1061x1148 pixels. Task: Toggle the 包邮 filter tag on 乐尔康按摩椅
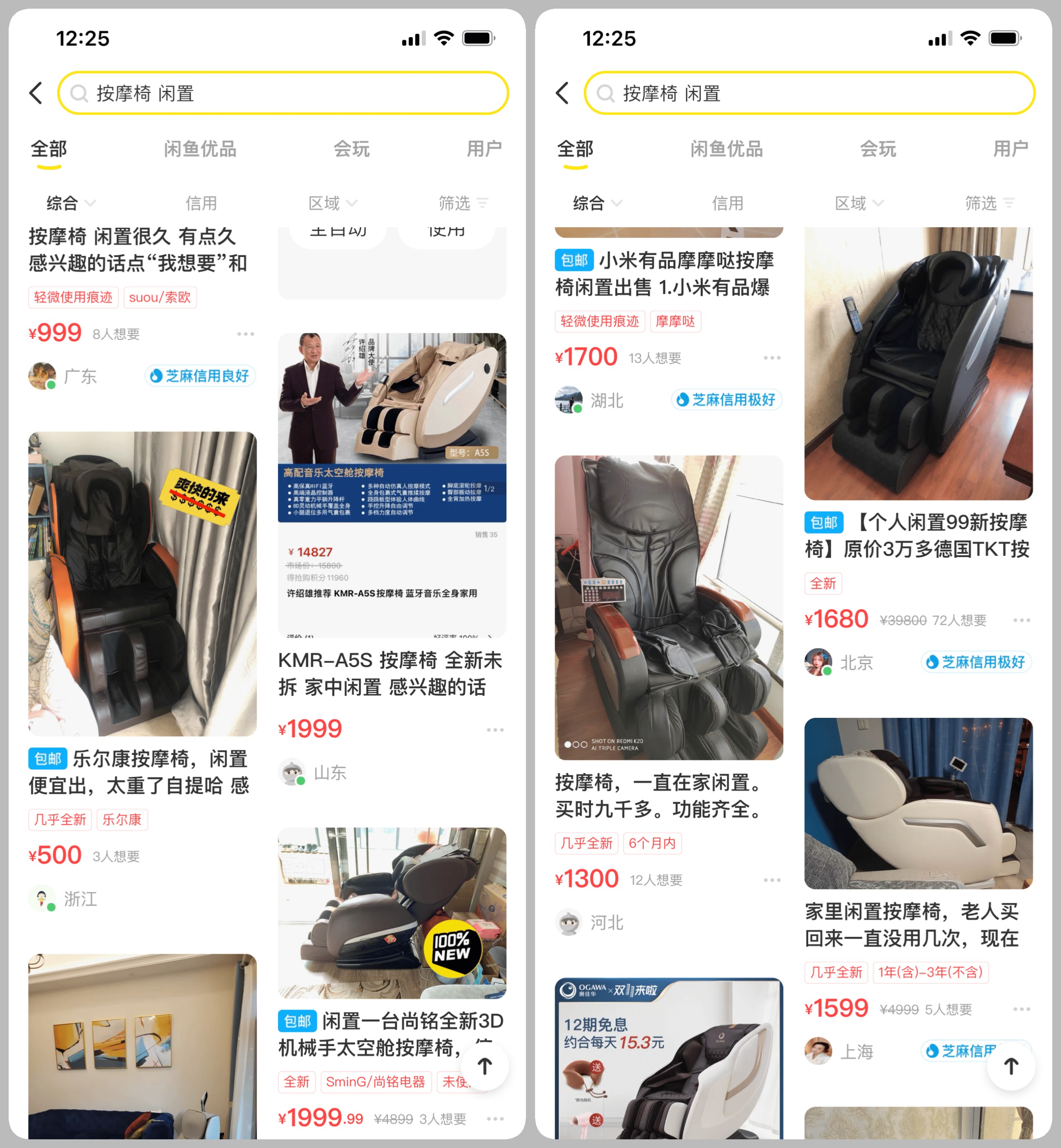(48, 759)
